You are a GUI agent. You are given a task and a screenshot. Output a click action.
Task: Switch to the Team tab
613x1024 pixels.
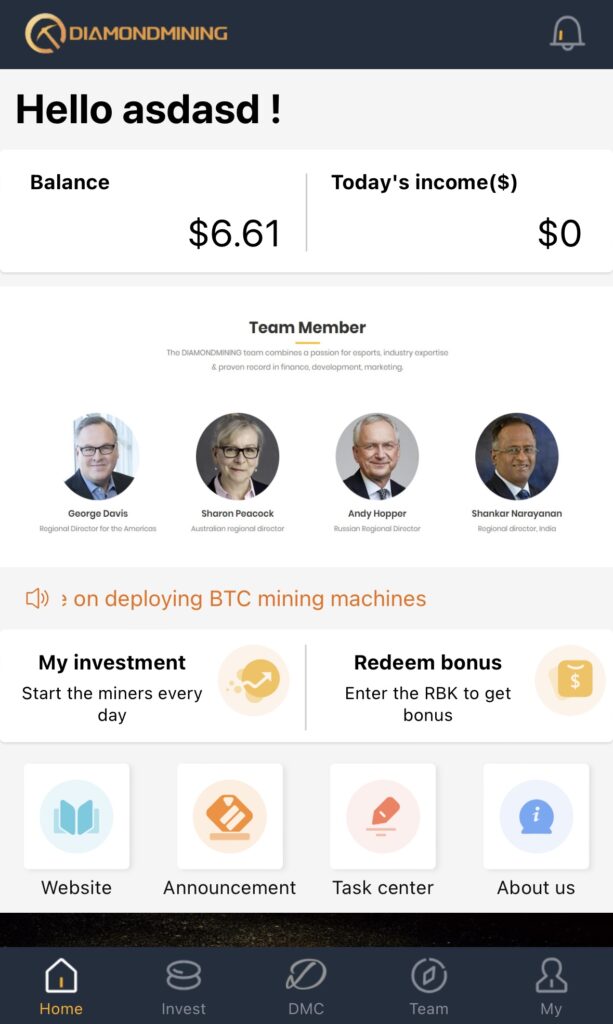tap(429, 986)
